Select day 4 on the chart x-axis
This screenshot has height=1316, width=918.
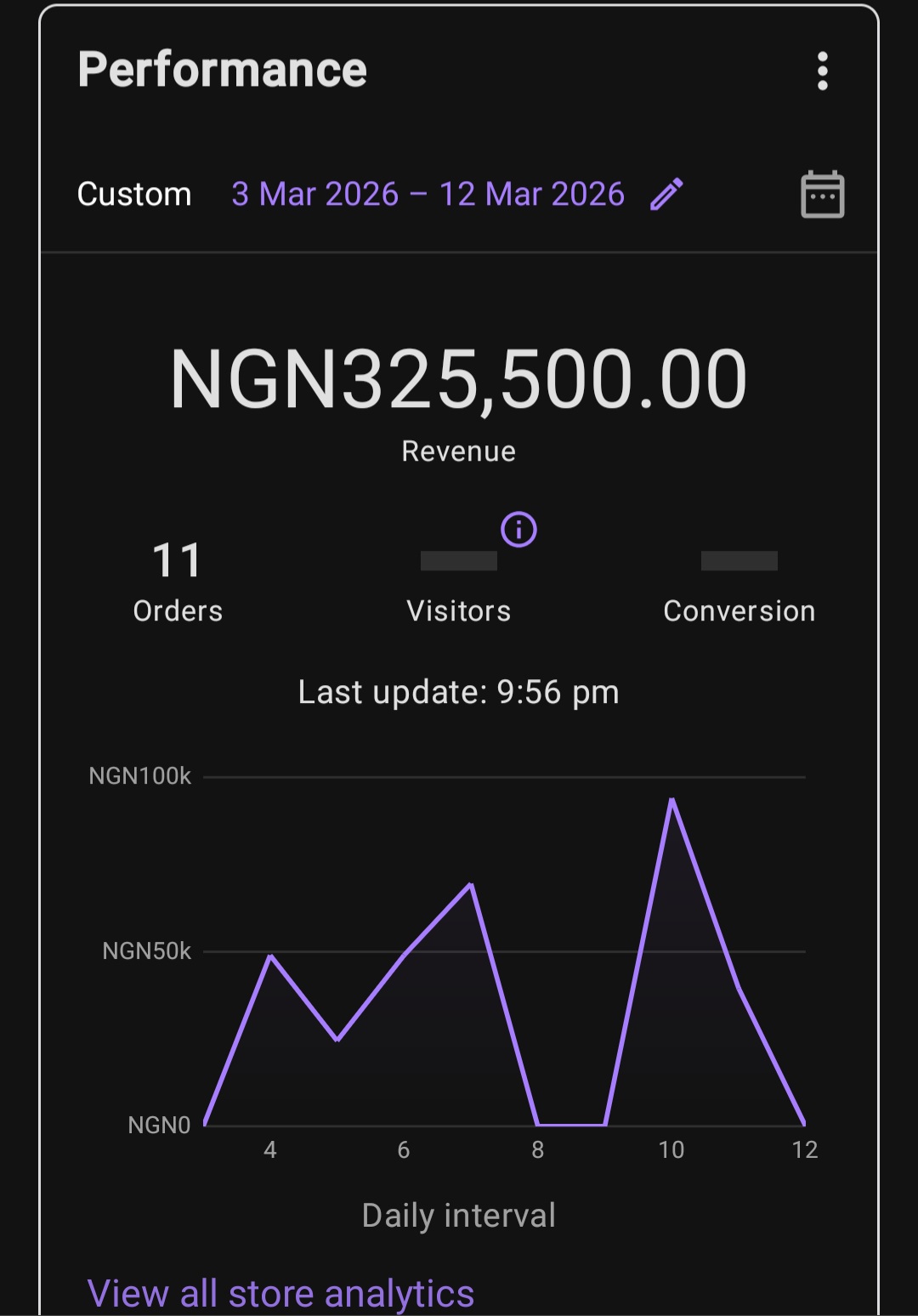tap(269, 1149)
